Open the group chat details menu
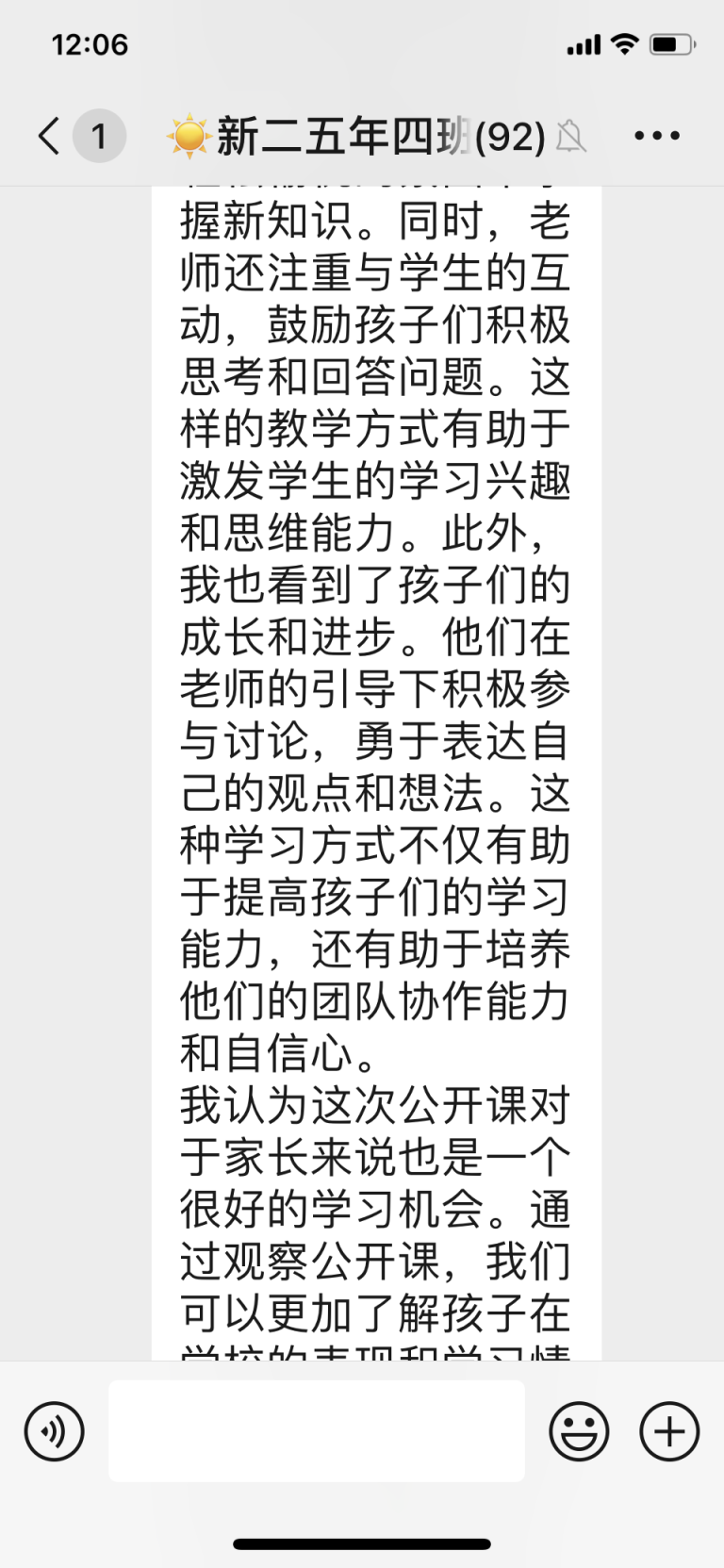This screenshot has width=724, height=1568. point(657,136)
